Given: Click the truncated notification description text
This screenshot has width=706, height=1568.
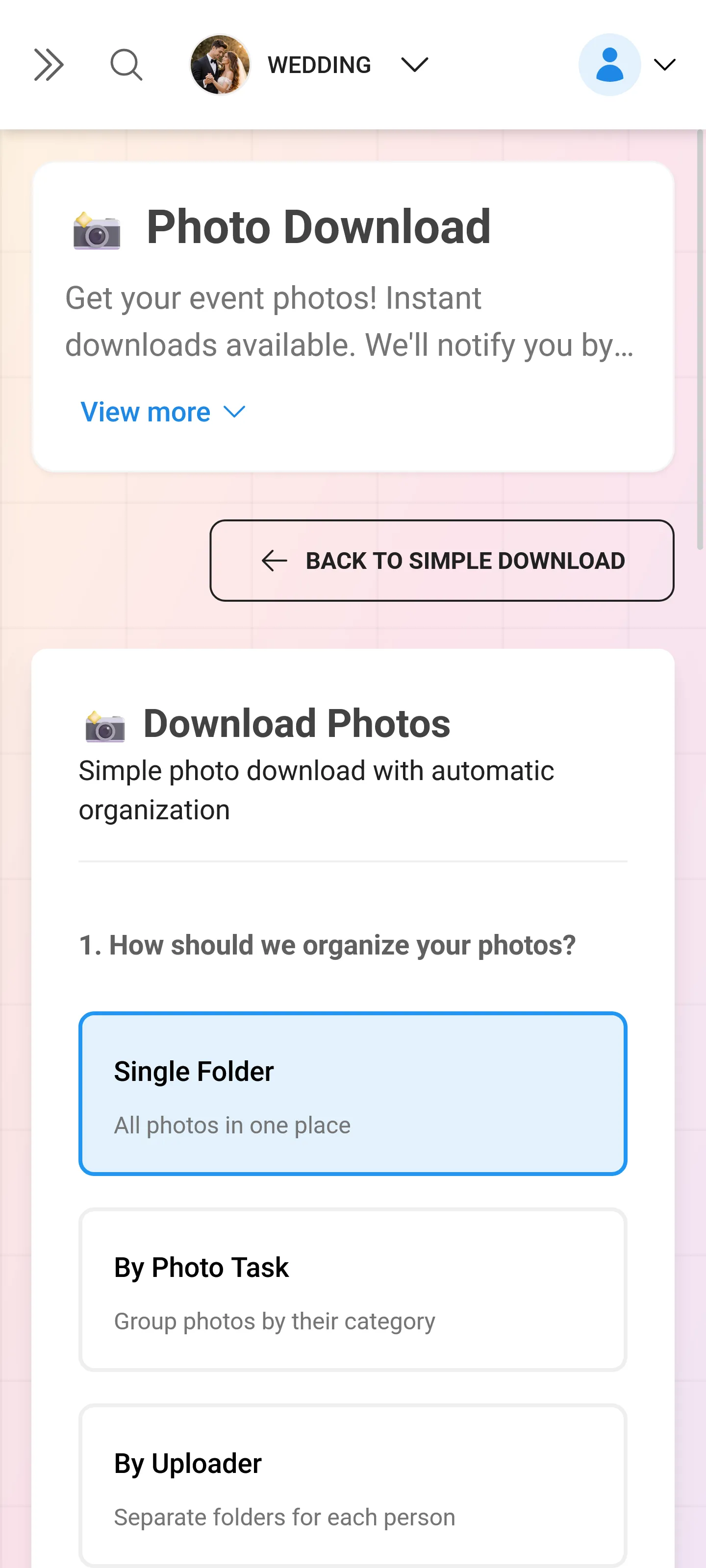Looking at the screenshot, I should coord(349,321).
